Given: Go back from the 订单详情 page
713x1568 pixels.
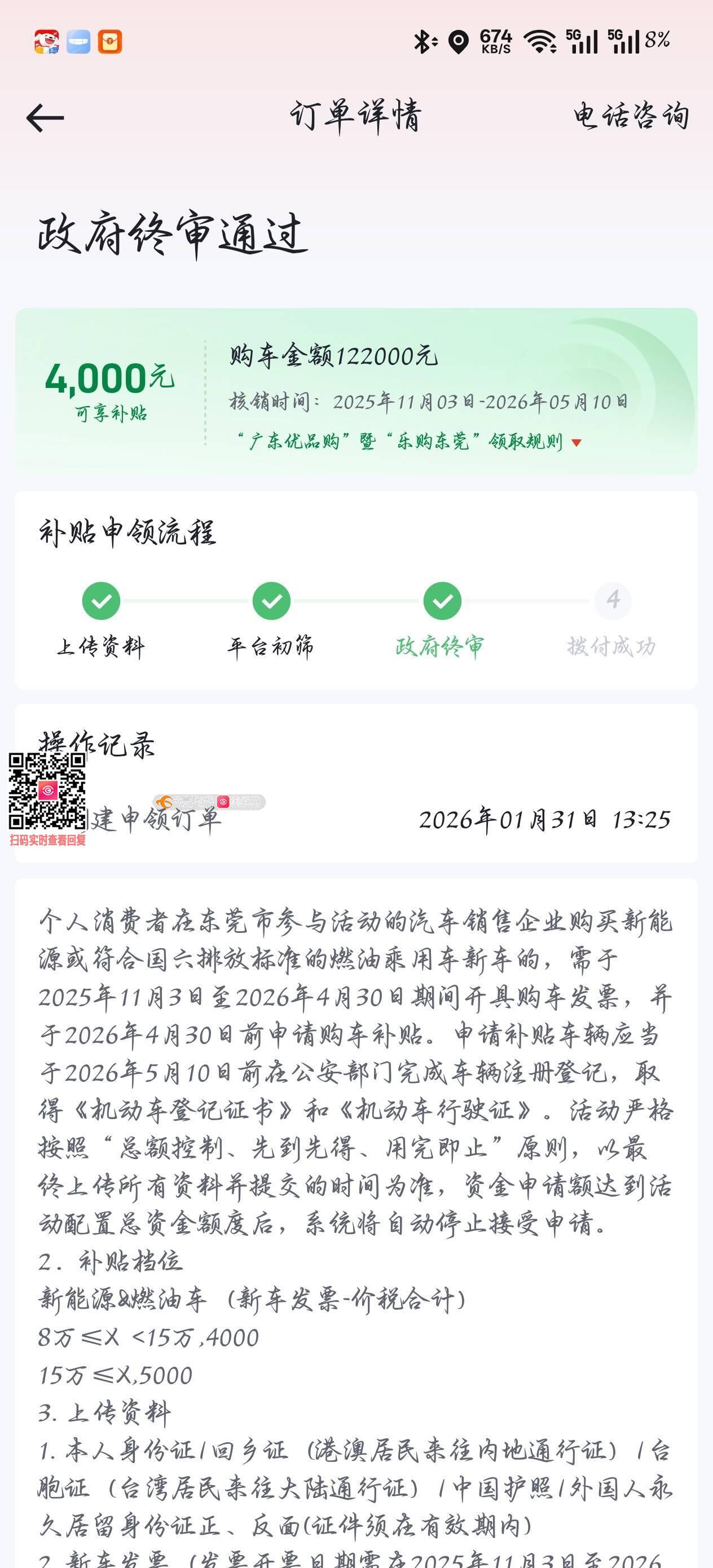Looking at the screenshot, I should (x=45, y=117).
